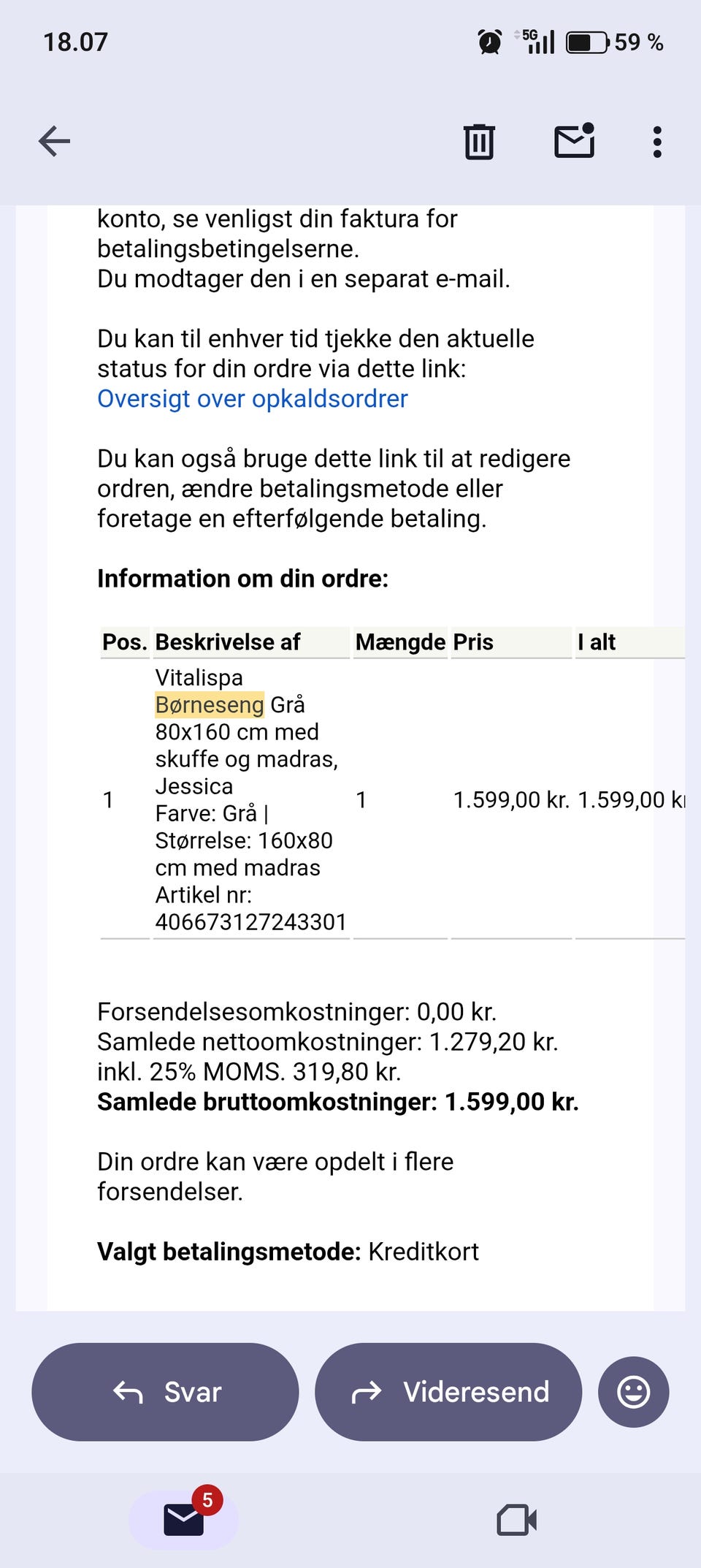Tap the 5G signal indicator
The image size is (701, 1568).
(535, 42)
